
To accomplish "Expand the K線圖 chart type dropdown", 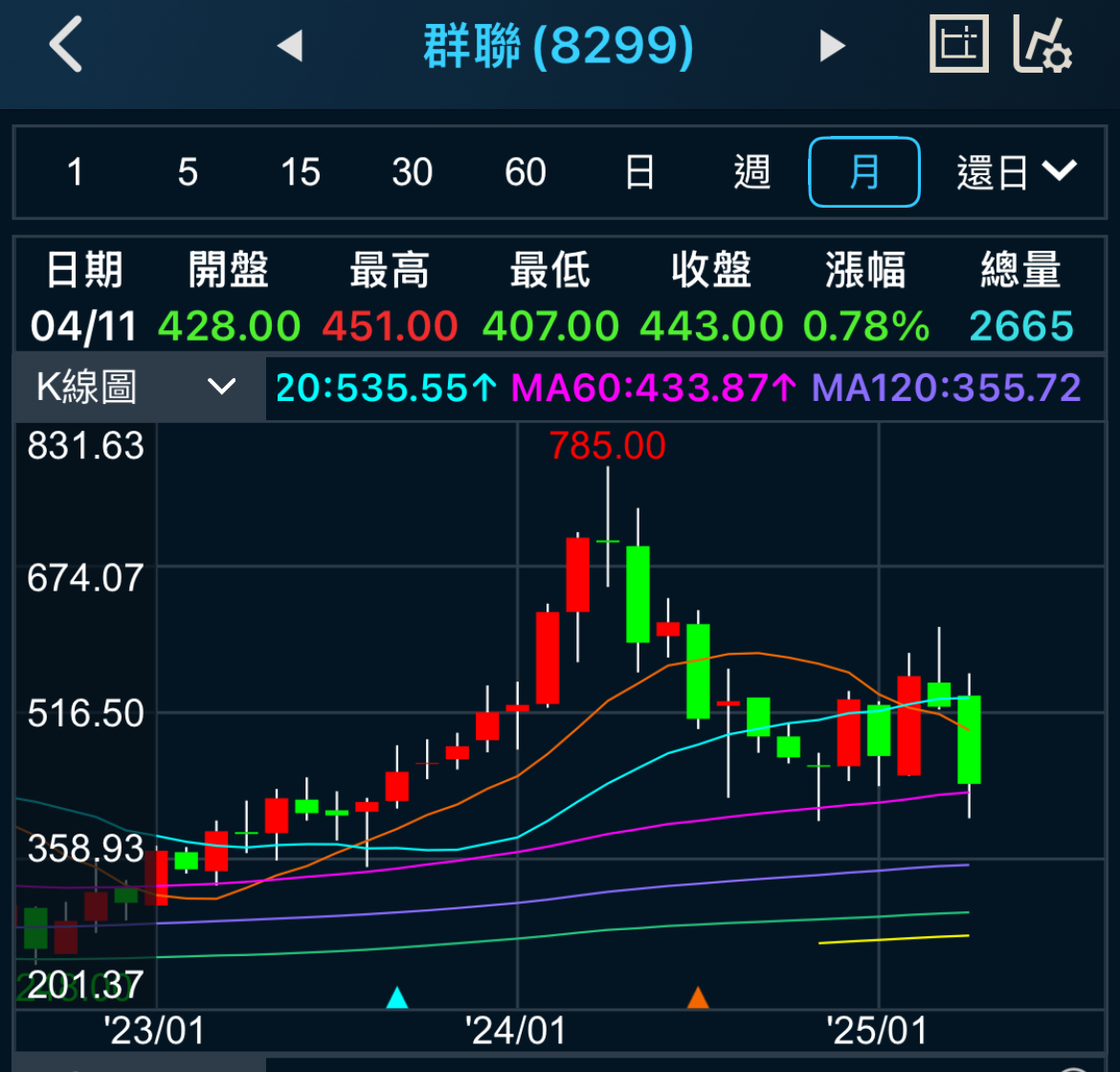I will [x=139, y=387].
